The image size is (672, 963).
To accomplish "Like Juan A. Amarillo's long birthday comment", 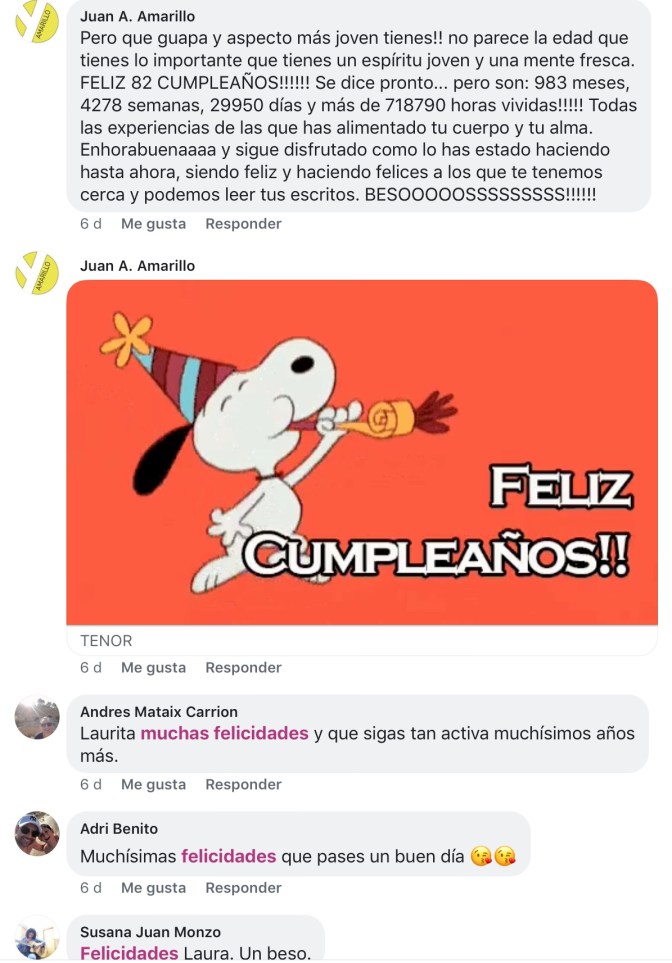I will pyautogui.click(x=153, y=224).
